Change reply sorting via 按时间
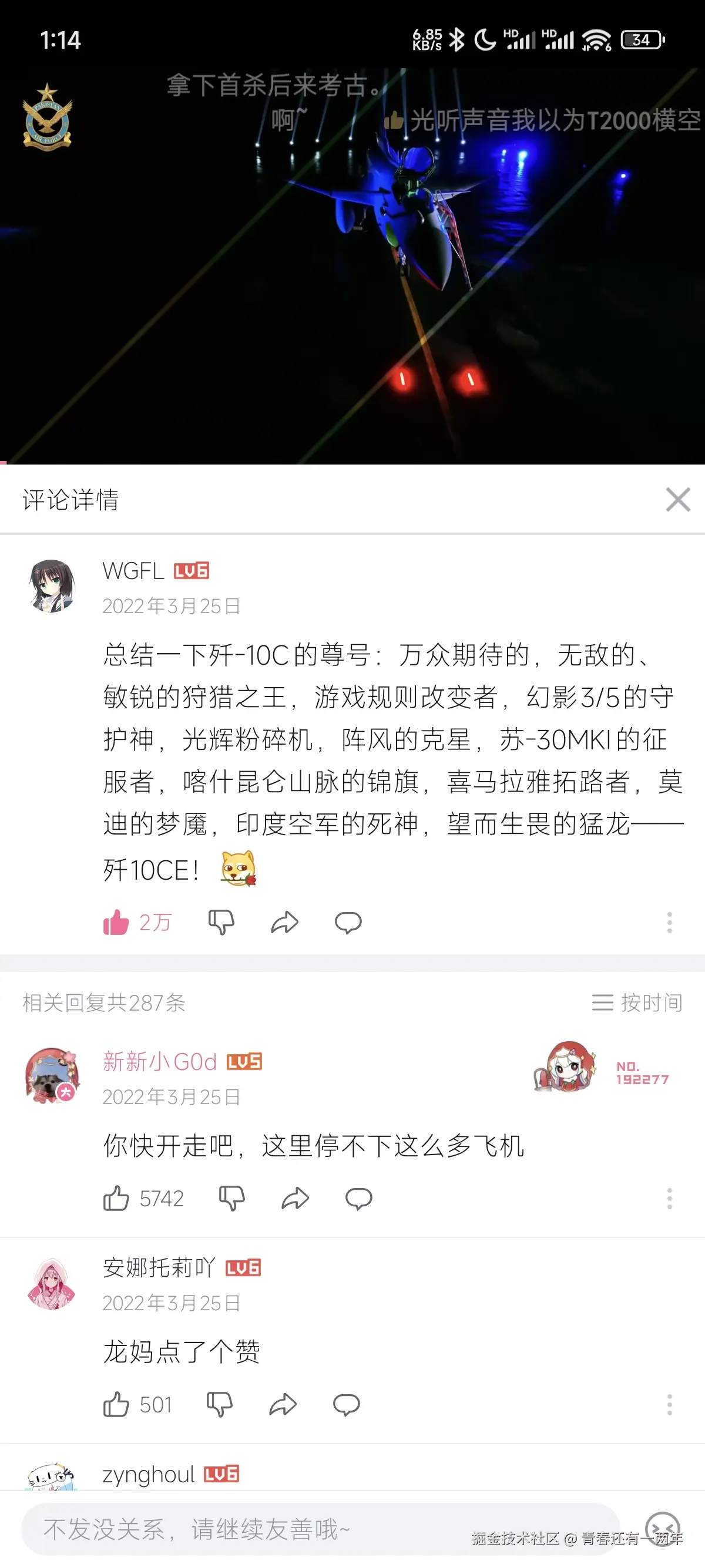This screenshot has width=705, height=1568. pyautogui.click(x=637, y=1002)
